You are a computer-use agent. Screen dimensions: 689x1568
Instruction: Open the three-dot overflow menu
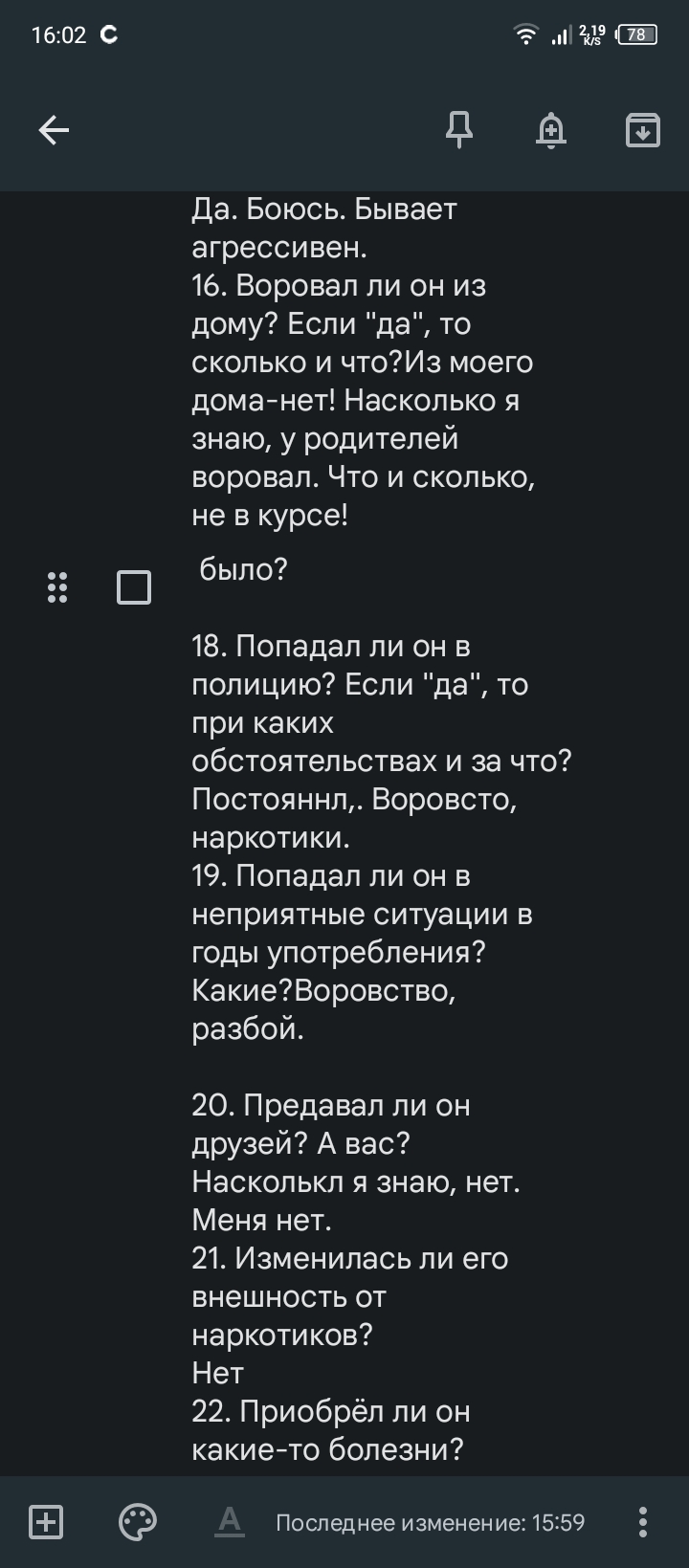(642, 1521)
